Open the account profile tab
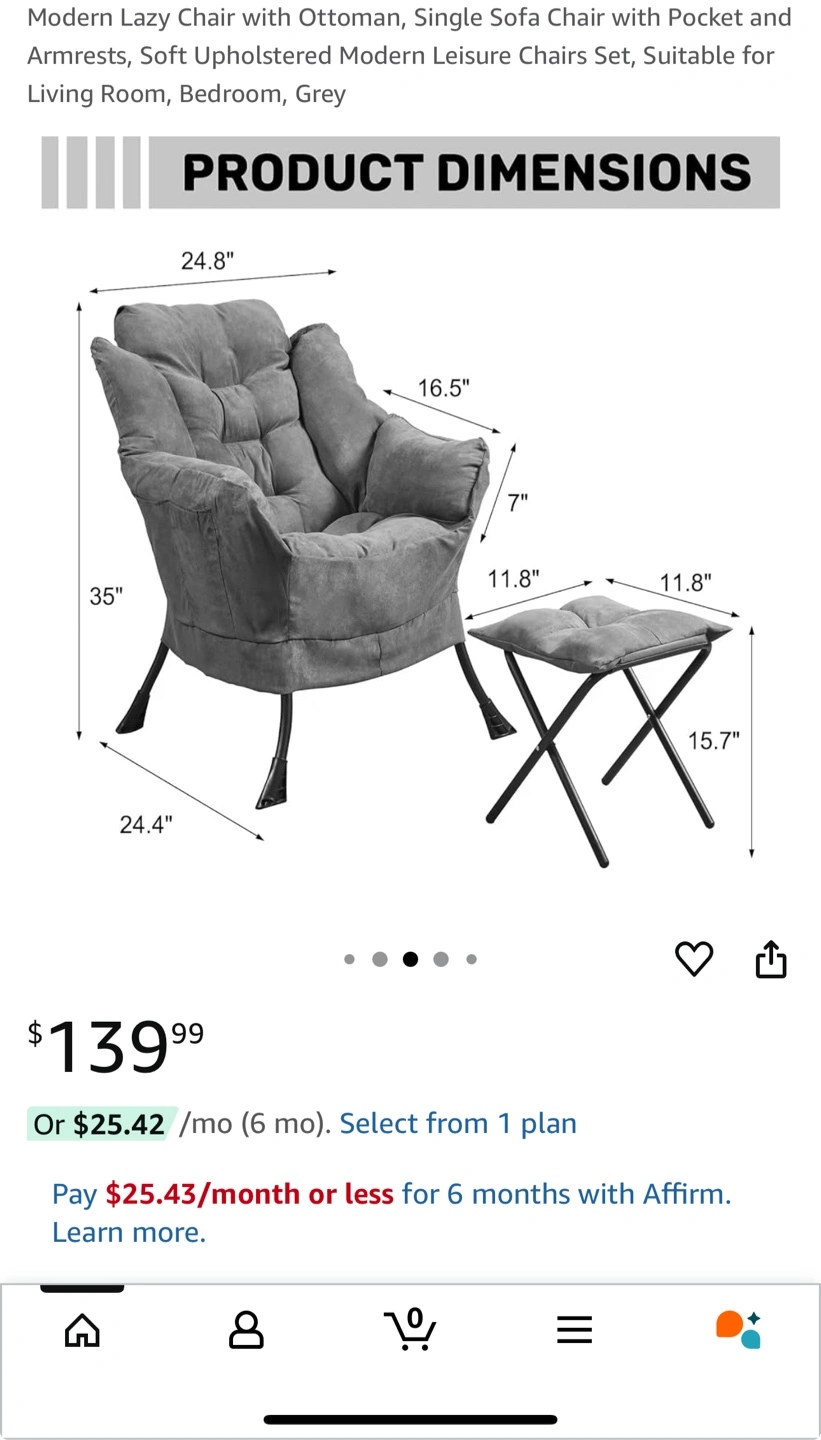Viewport: 821px width, 1440px height. coord(246,1330)
